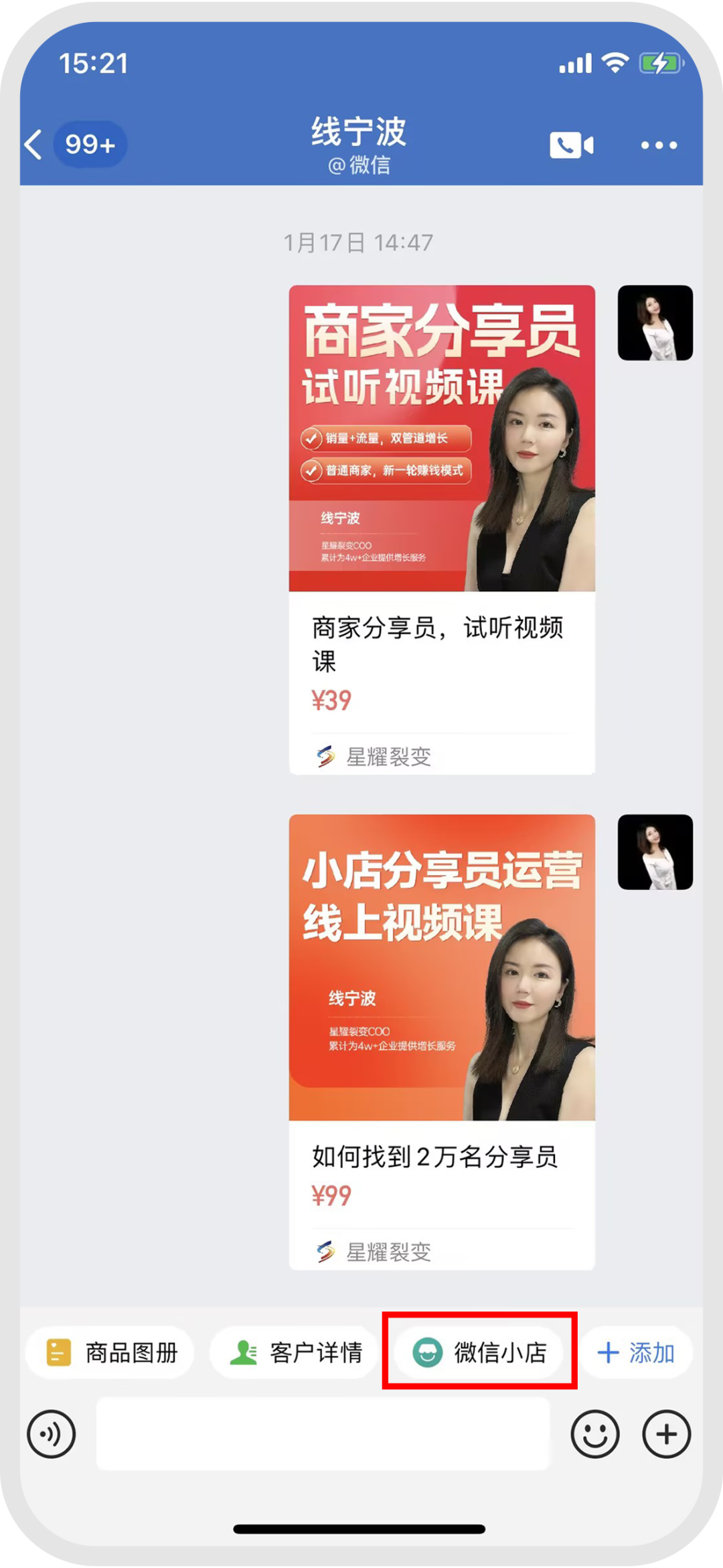
Task: Open the 微信小店 shortcut
Action: 479,1352
